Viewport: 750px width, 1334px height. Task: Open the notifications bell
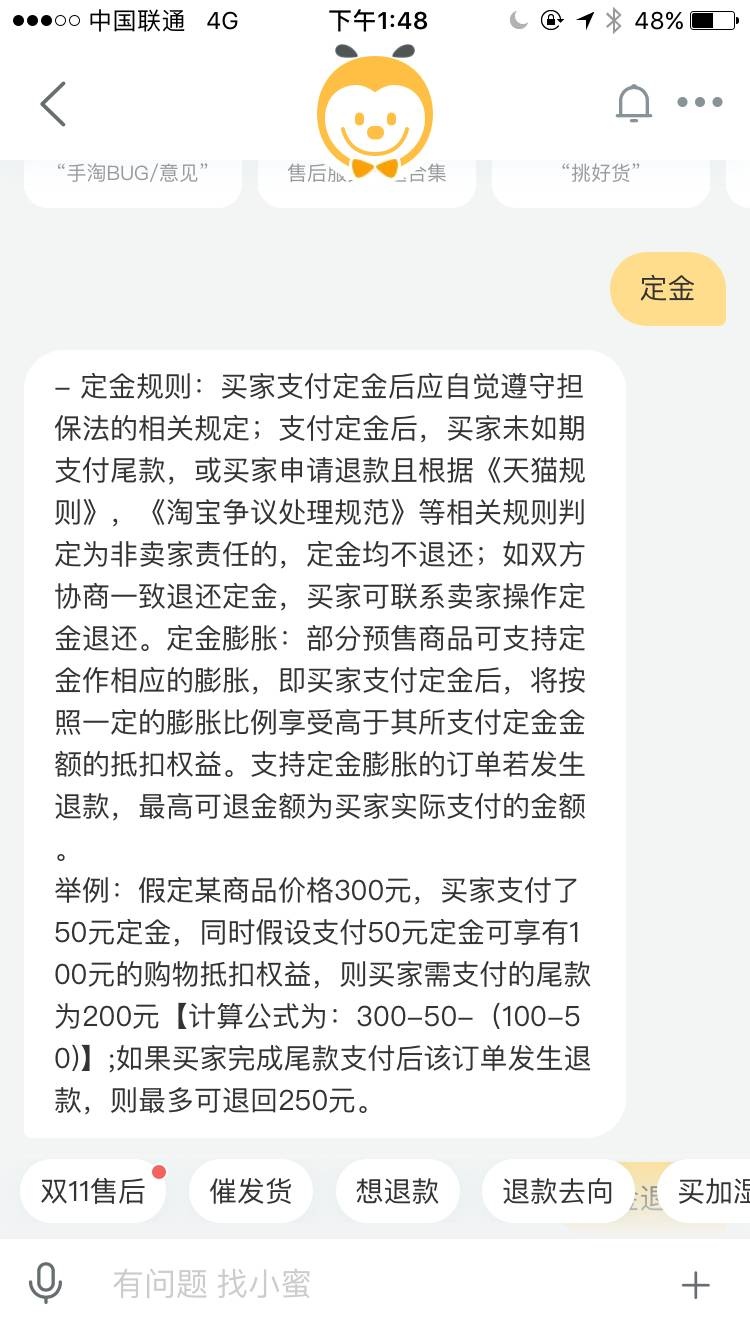[633, 103]
